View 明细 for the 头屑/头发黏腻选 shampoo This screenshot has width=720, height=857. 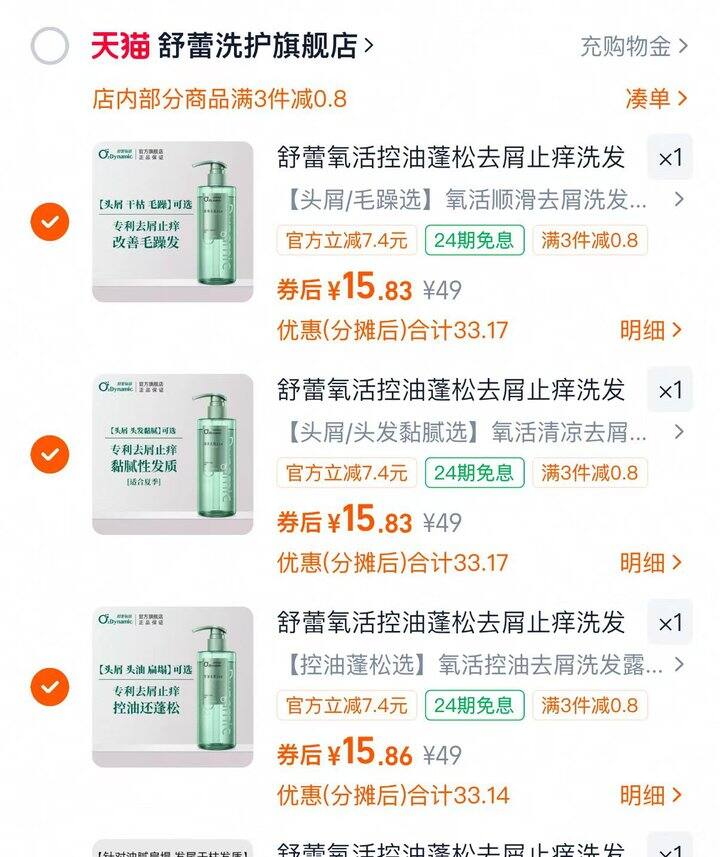coord(651,562)
